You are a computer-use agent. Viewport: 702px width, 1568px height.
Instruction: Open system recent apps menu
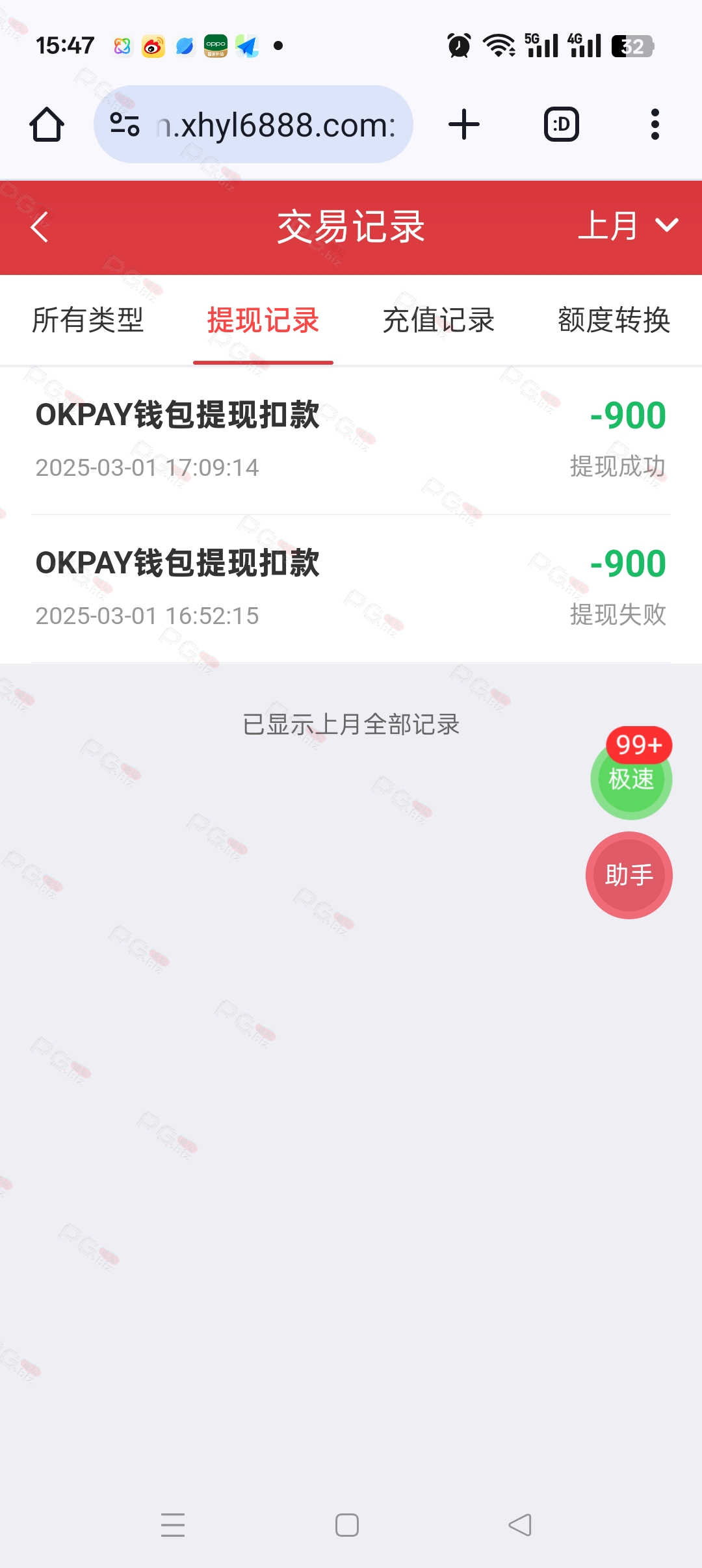tap(173, 1524)
